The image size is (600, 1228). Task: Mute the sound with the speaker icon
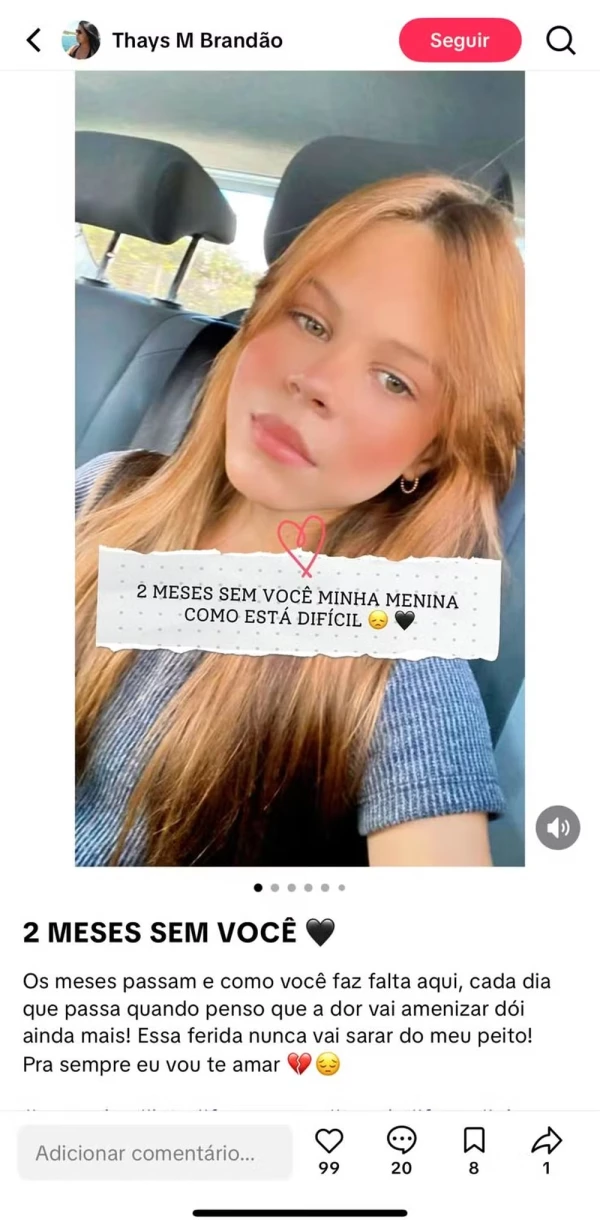[558, 827]
